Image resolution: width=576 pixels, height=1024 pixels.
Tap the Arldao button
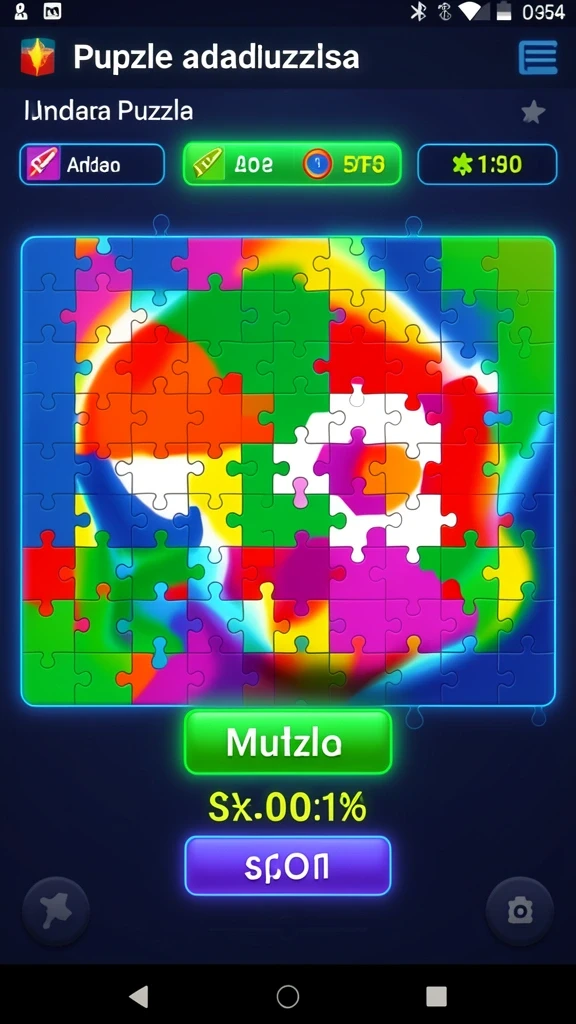tap(92, 164)
